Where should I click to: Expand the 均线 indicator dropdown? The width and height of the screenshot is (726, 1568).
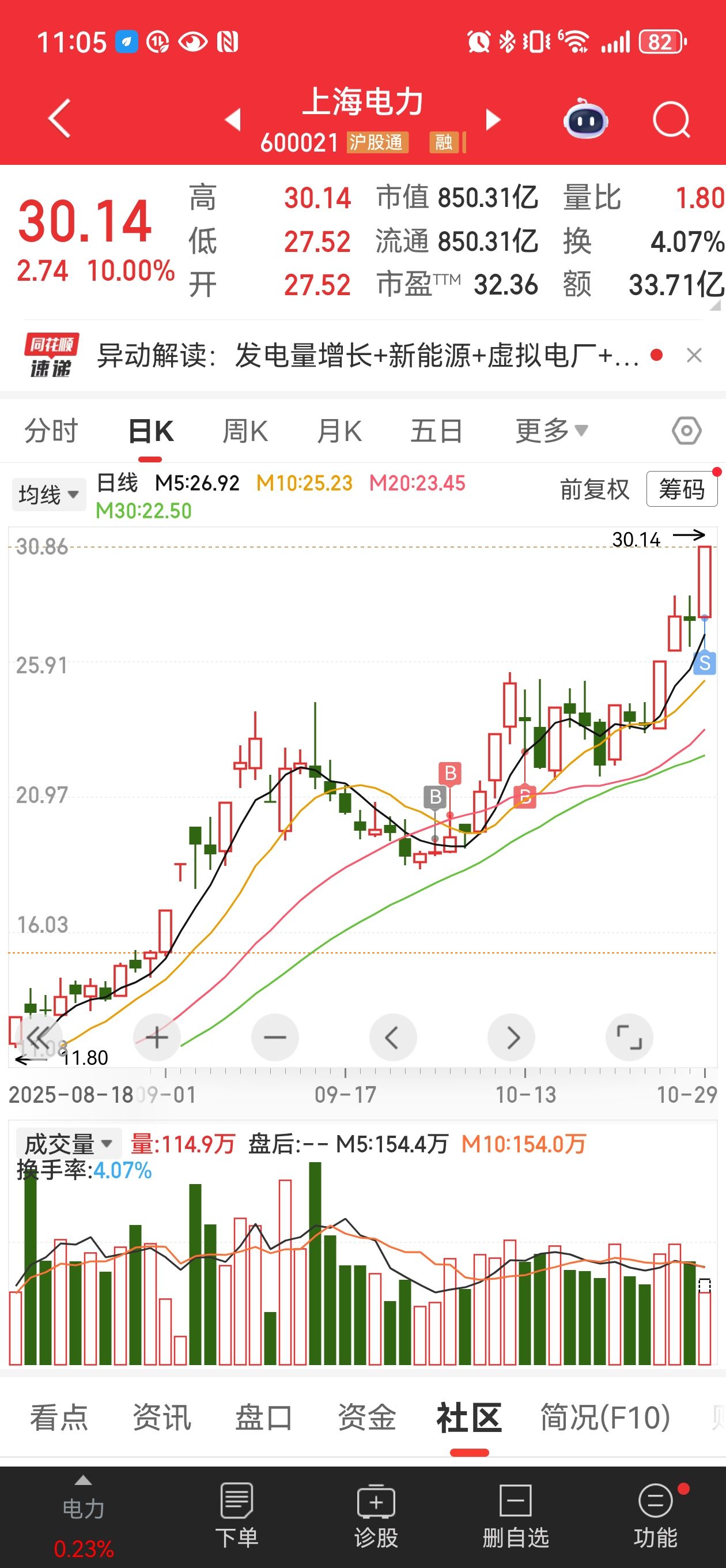click(48, 494)
